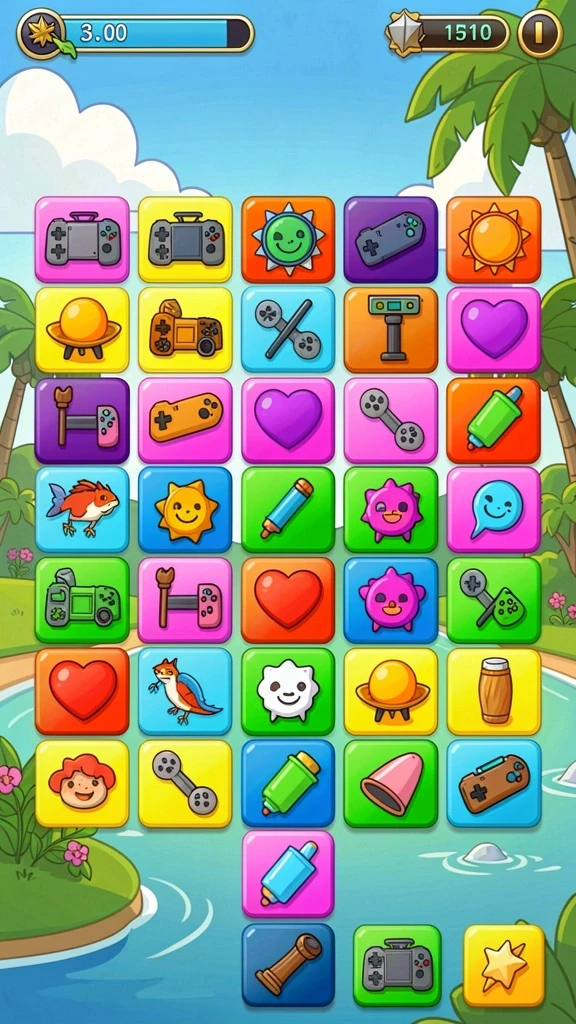Select the orange fish tile
This screenshot has width=576, height=1024.
[x=82, y=509]
